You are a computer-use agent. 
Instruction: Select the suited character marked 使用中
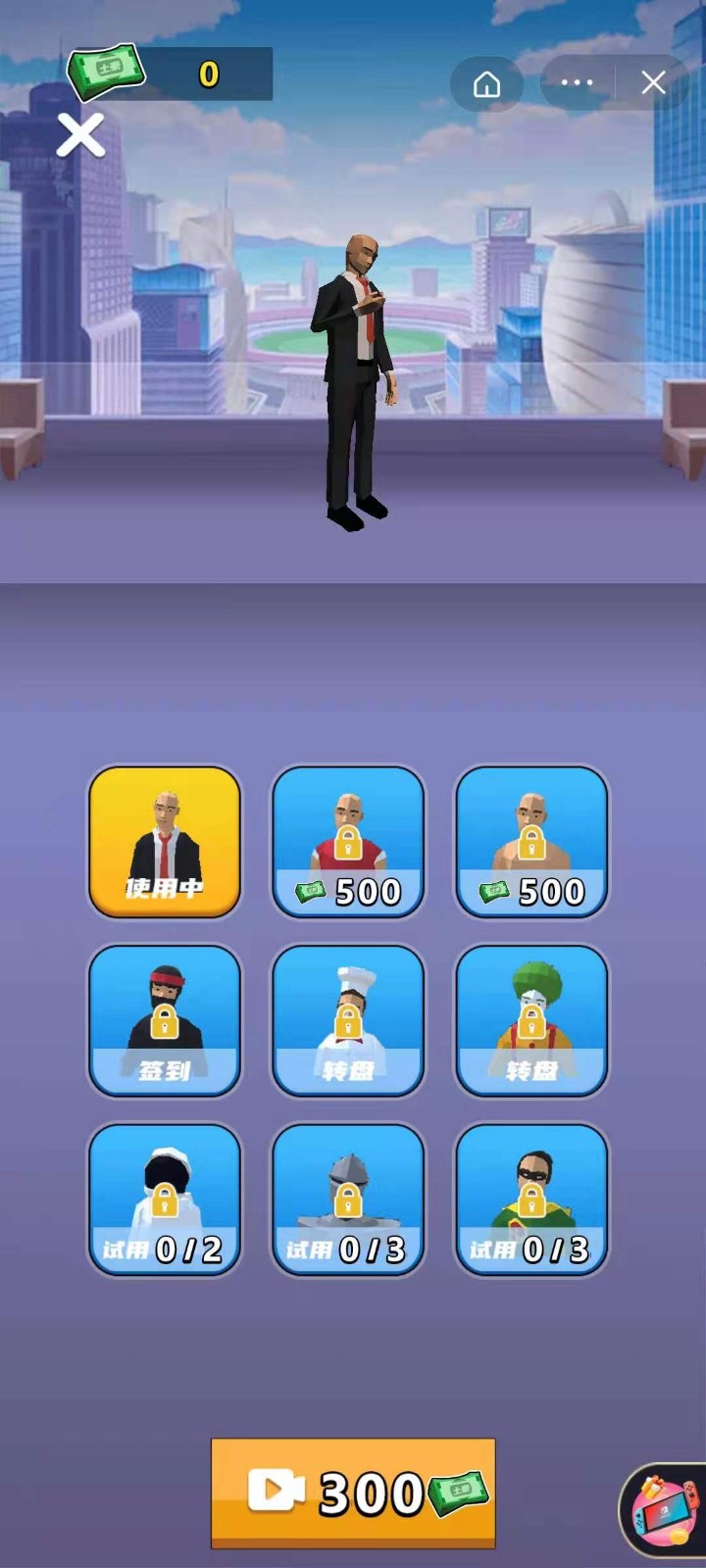[x=165, y=842]
